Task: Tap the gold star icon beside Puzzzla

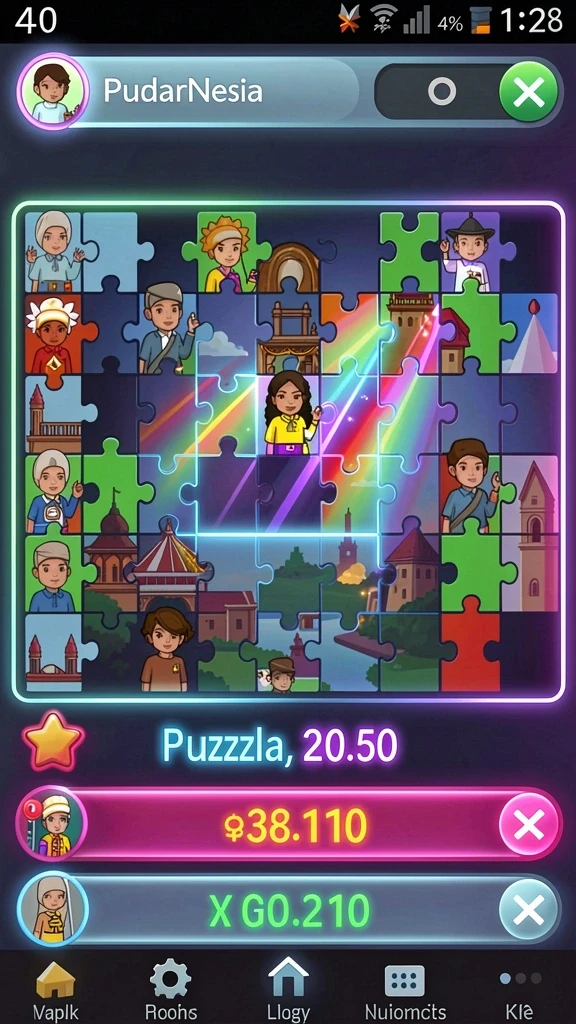Action: pos(54,743)
